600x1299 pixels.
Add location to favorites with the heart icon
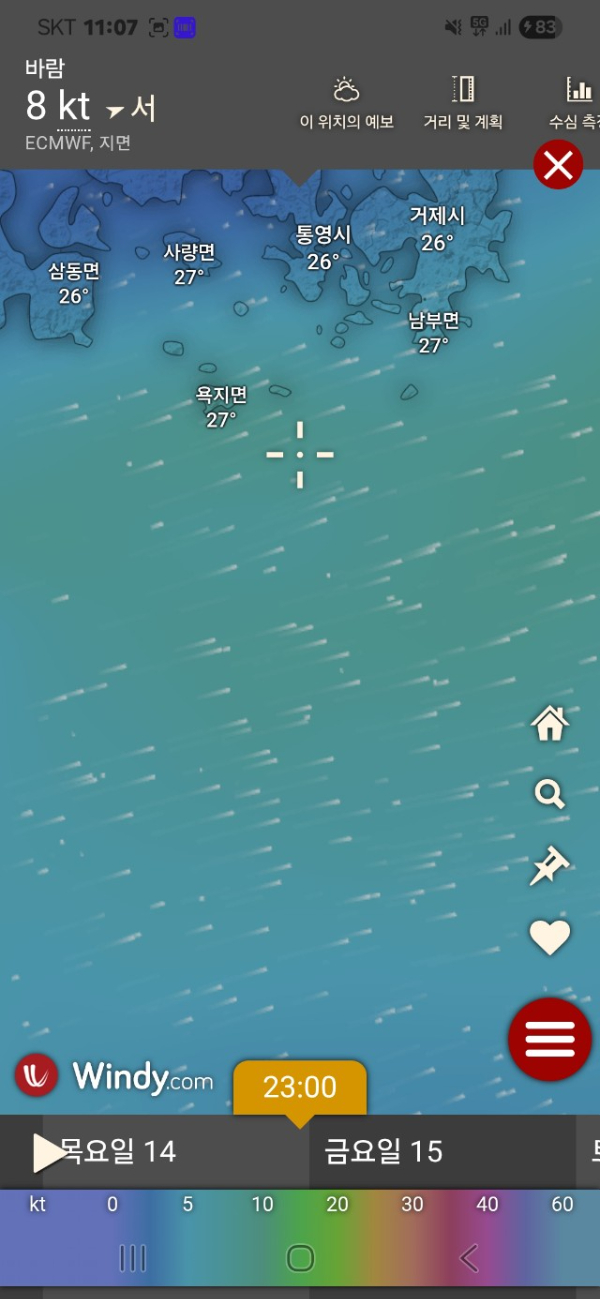[549, 937]
